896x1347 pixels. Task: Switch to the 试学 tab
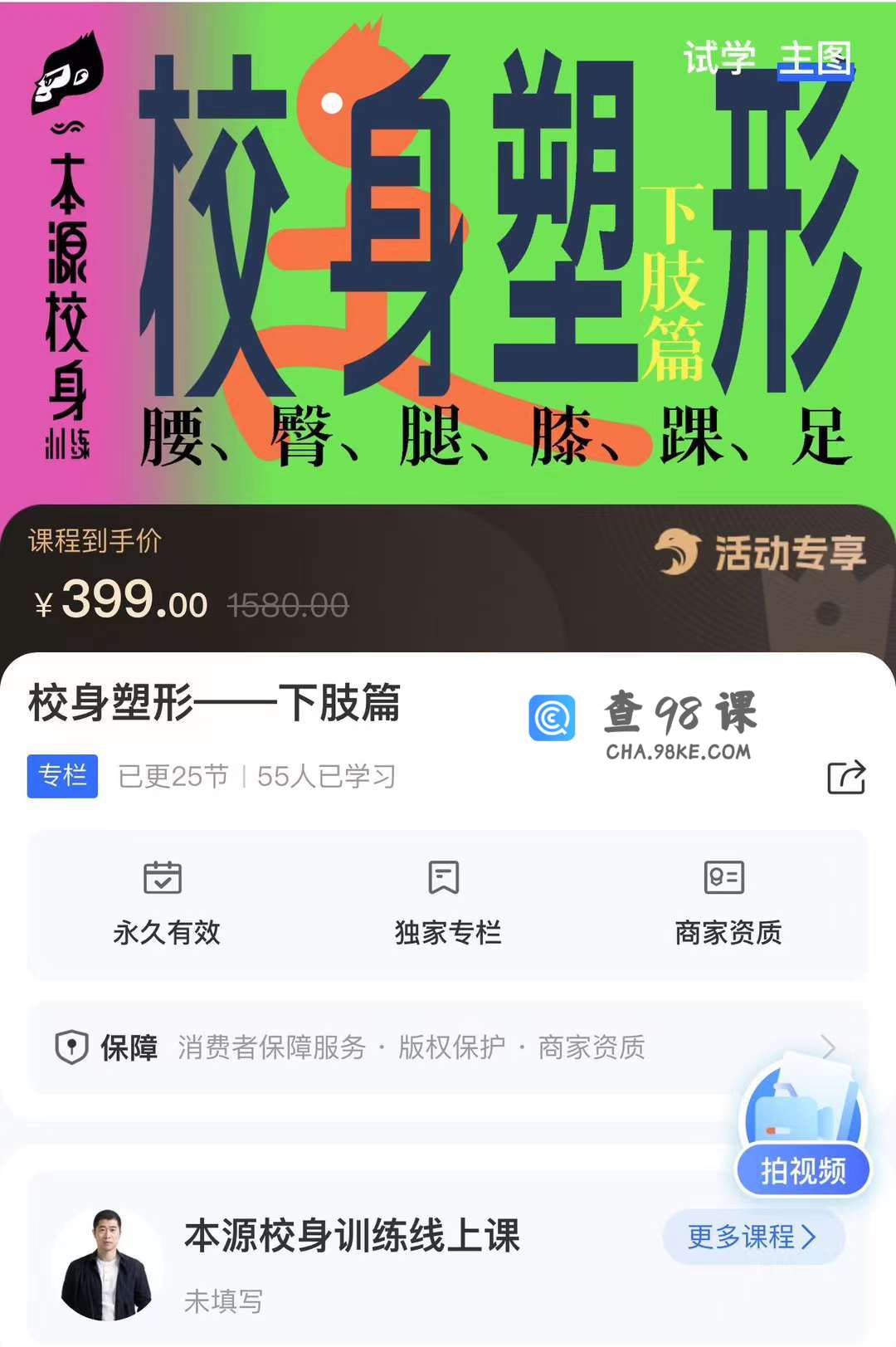click(x=718, y=58)
